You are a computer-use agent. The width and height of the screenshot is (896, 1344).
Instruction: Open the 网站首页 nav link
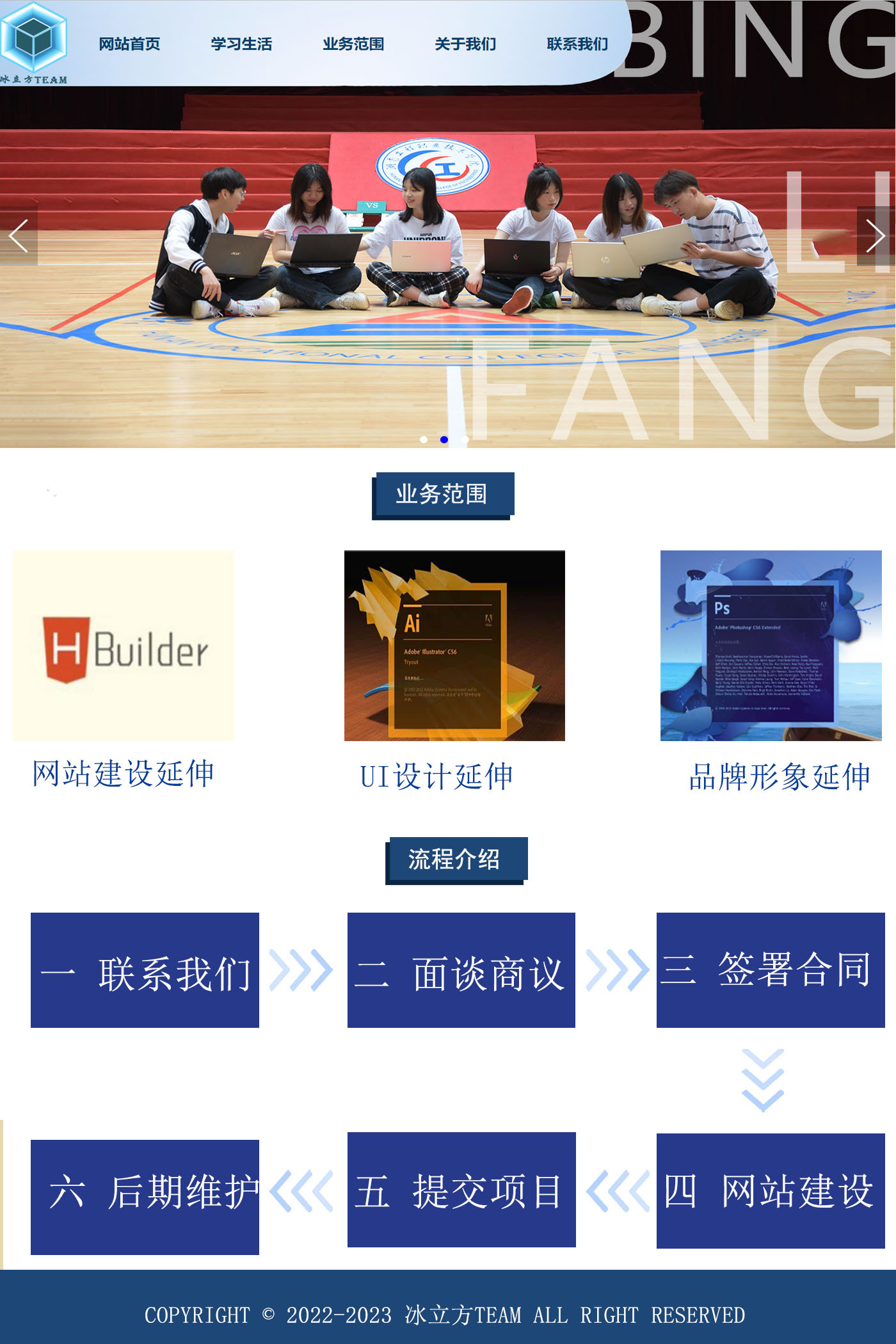pyautogui.click(x=129, y=44)
